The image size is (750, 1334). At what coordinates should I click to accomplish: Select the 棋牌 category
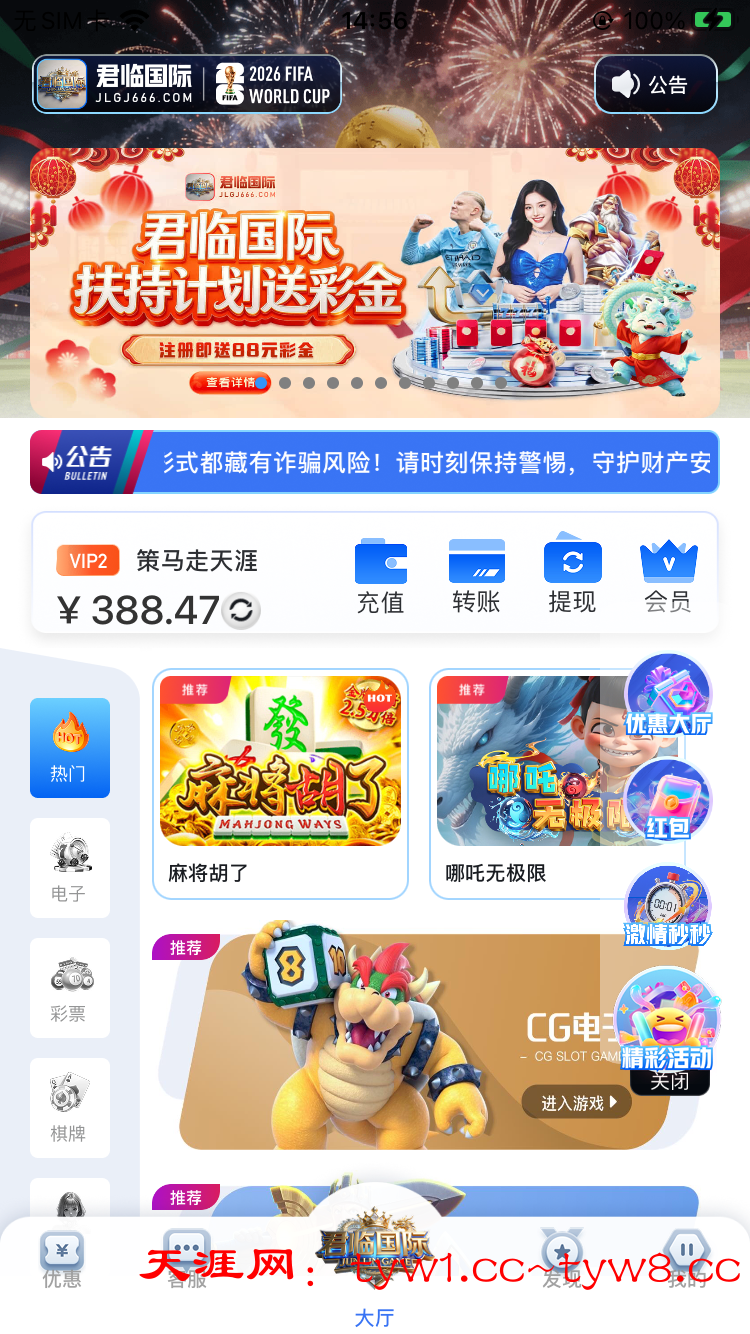69,1108
